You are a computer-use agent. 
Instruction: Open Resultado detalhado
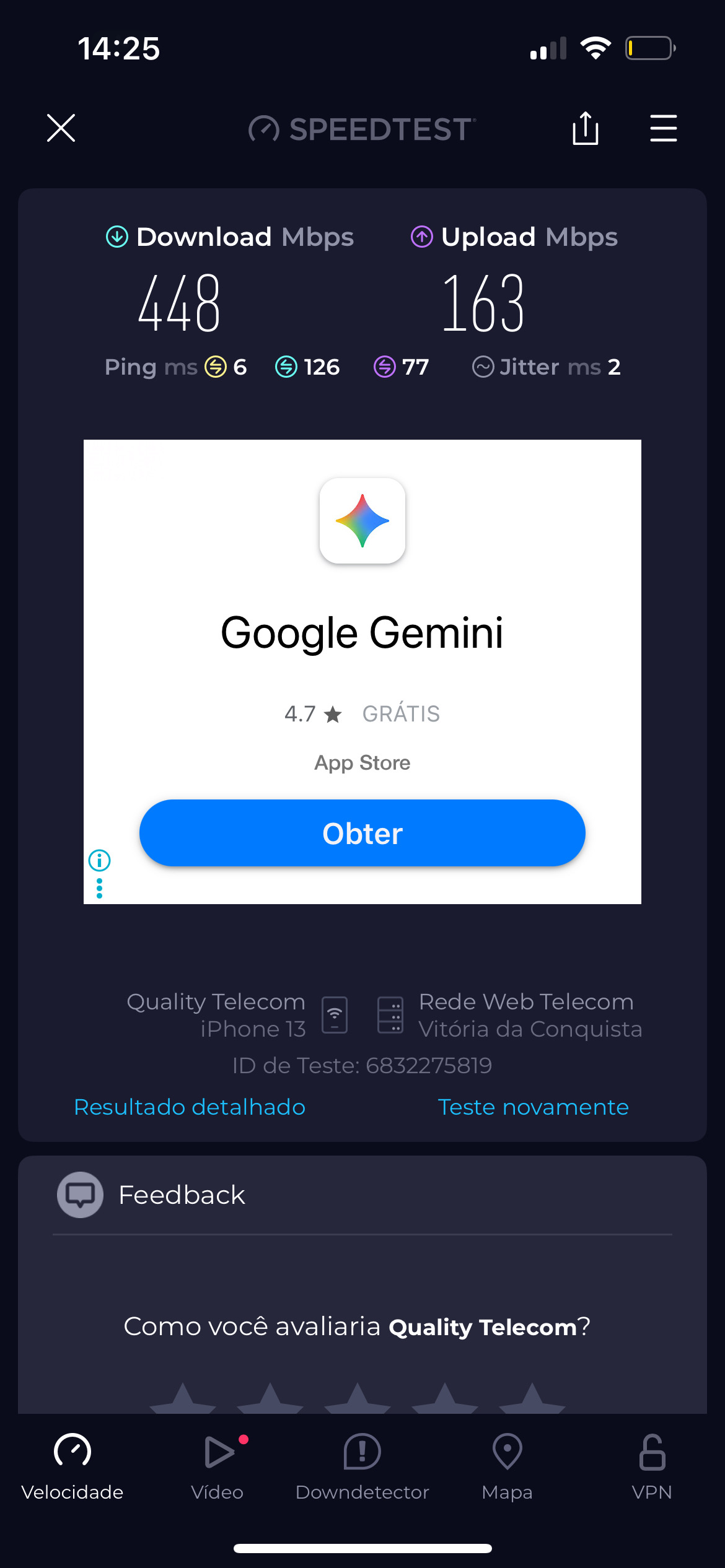pyautogui.click(x=190, y=1107)
